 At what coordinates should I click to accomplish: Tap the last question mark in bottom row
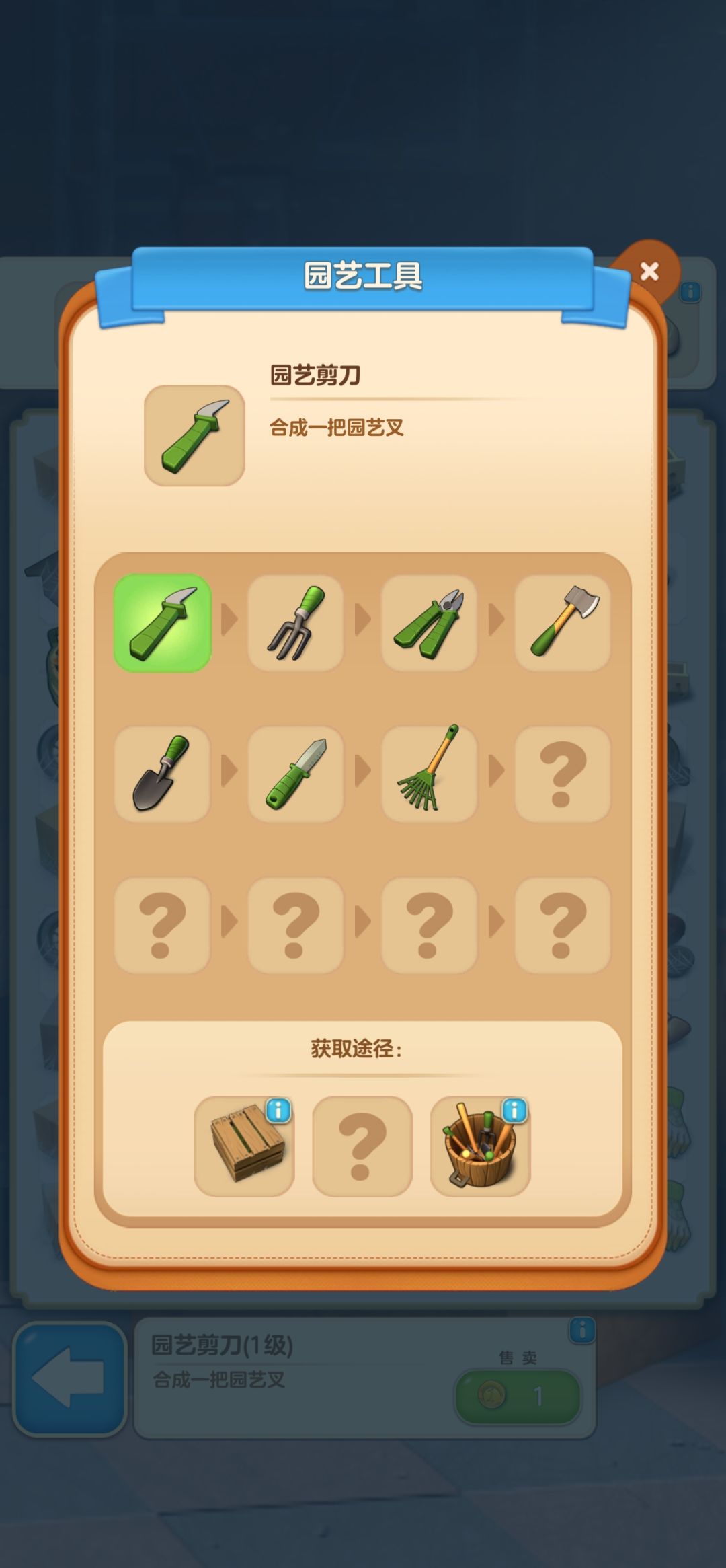click(564, 925)
